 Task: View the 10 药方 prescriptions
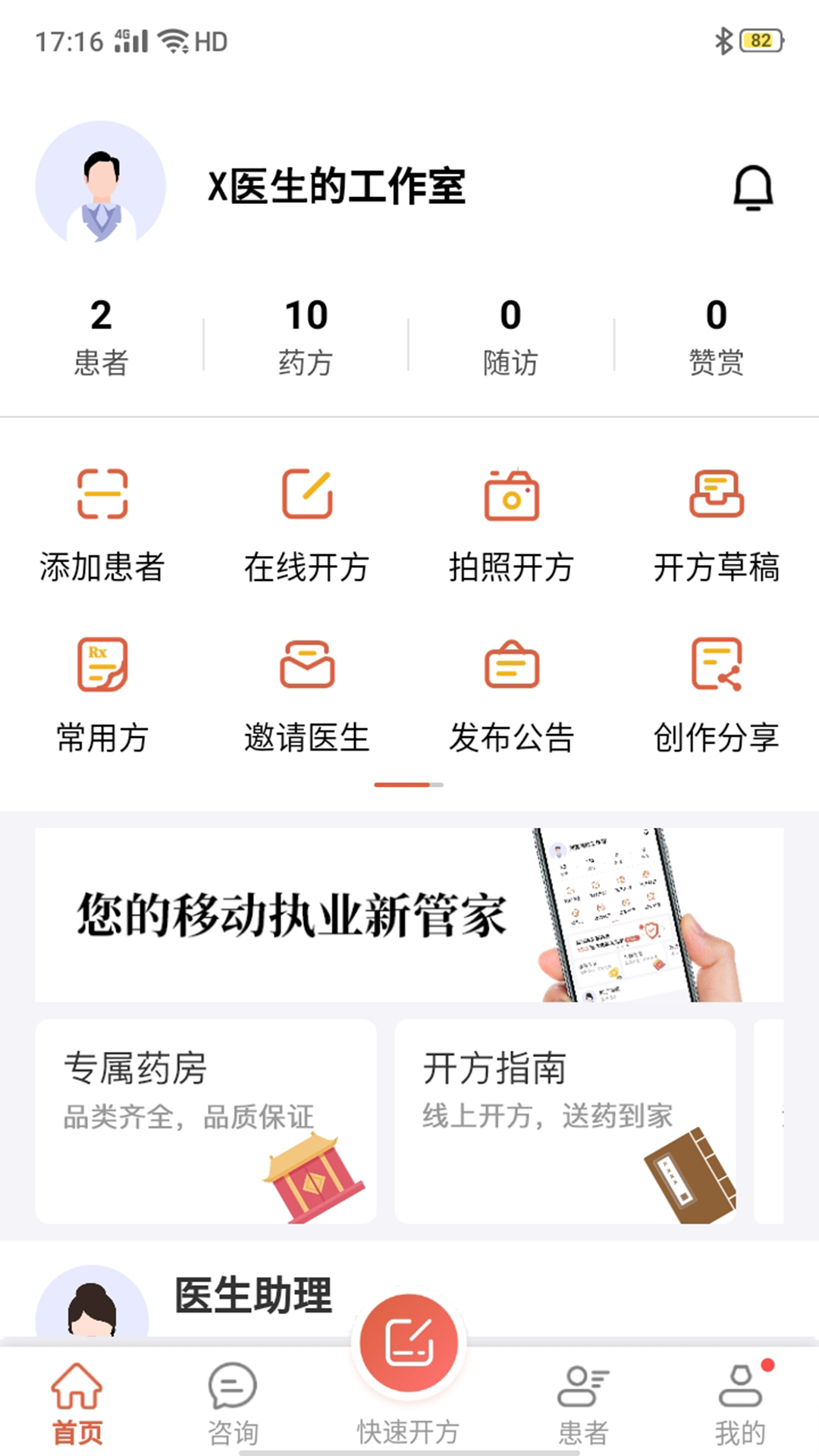click(306, 337)
